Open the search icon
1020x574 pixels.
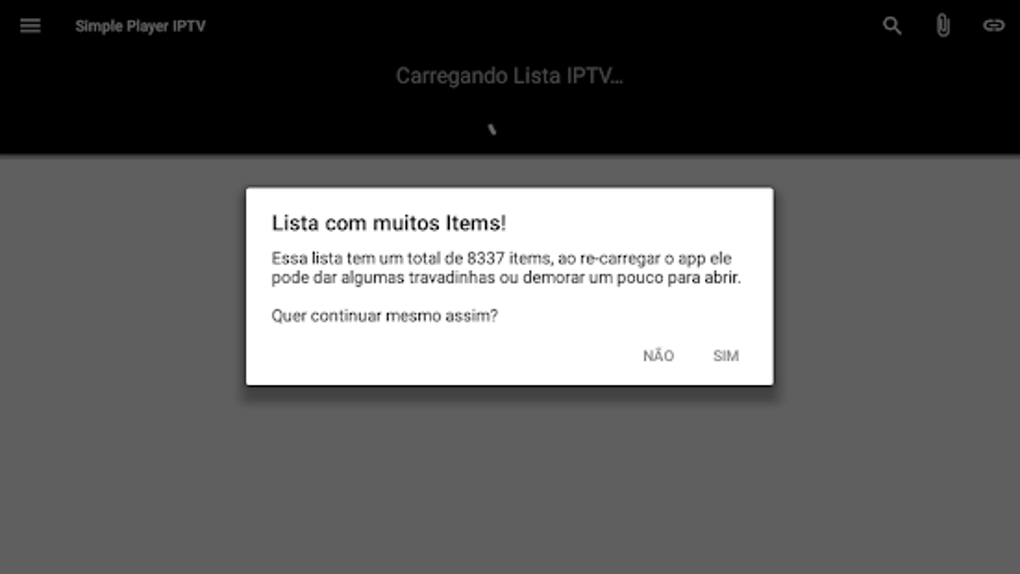click(892, 26)
